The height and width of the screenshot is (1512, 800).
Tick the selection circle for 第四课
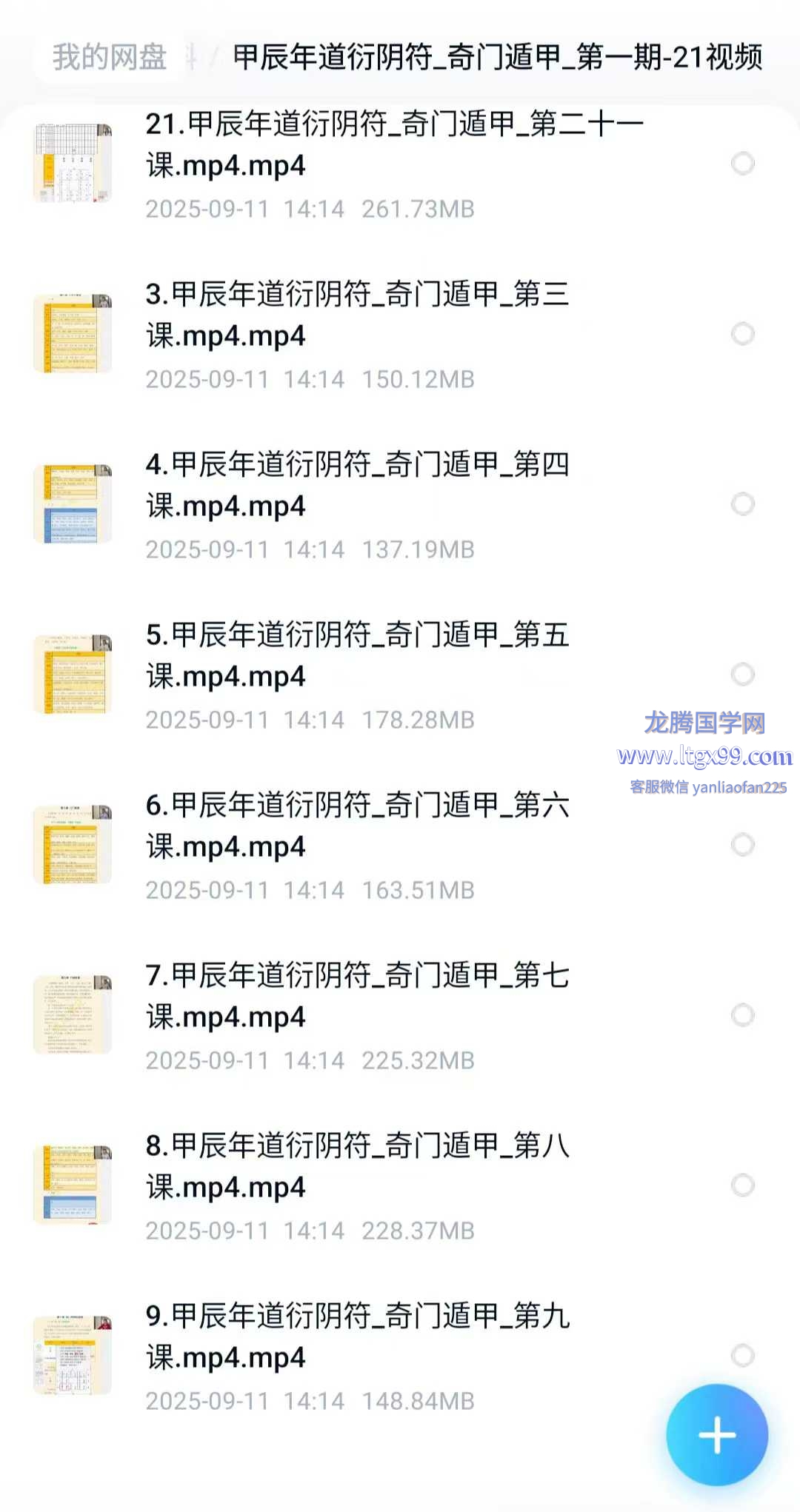(742, 504)
